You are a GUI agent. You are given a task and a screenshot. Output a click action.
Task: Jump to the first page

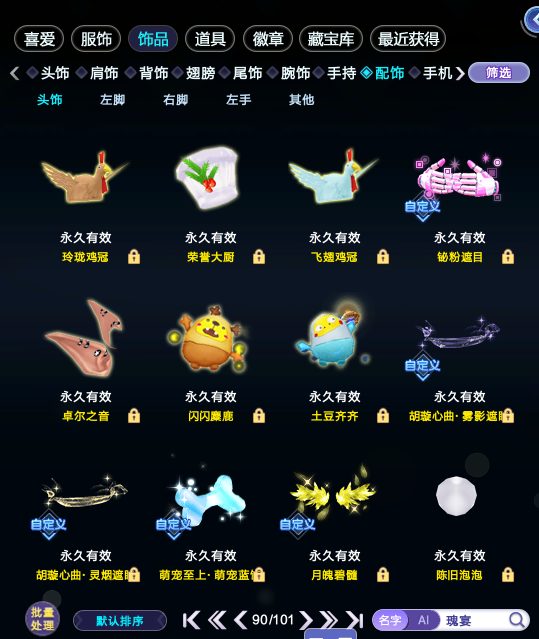coord(191,620)
